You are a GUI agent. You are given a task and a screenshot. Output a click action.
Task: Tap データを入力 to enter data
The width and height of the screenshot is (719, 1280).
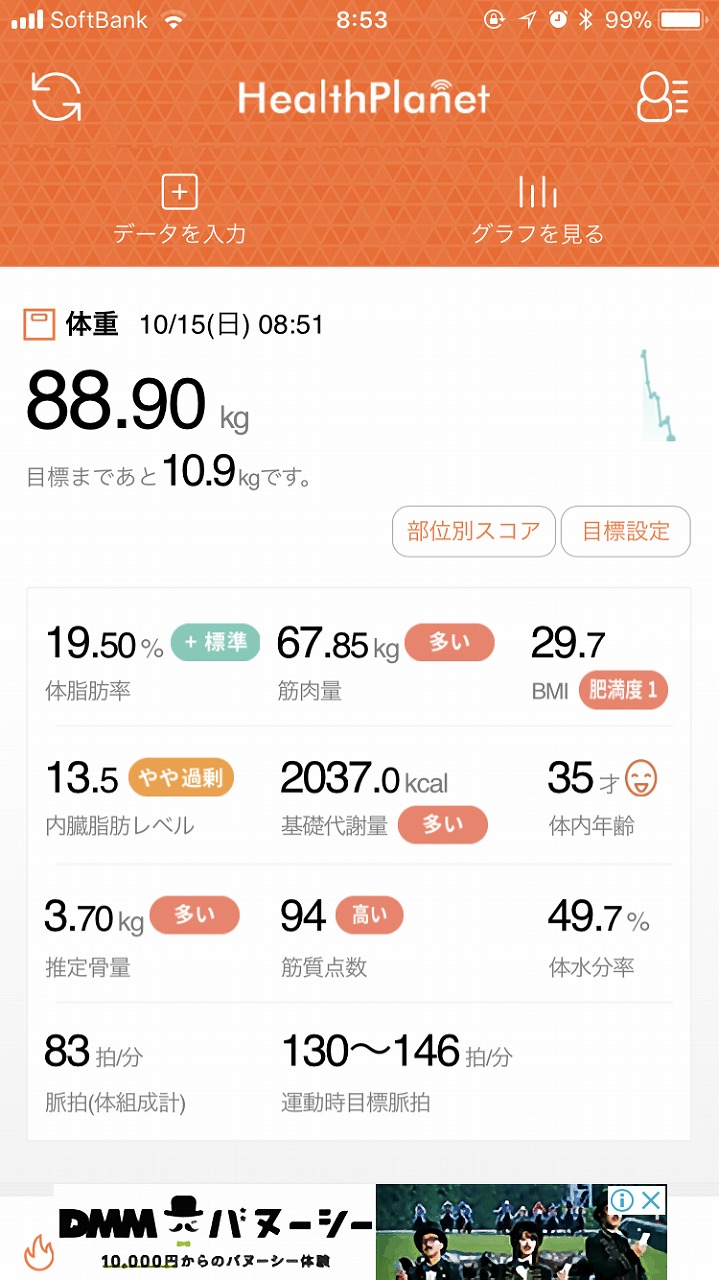(x=179, y=210)
